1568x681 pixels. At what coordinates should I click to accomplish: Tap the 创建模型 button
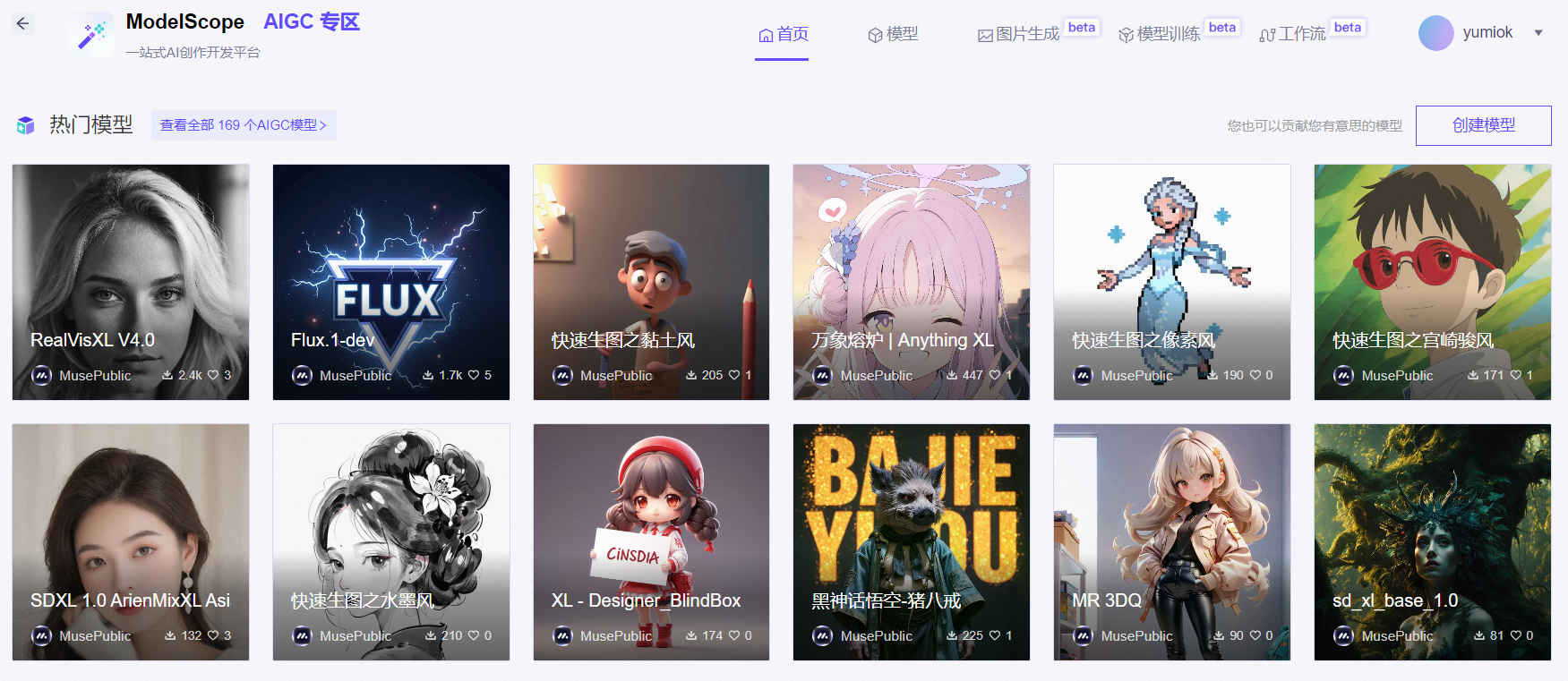coord(1483,125)
